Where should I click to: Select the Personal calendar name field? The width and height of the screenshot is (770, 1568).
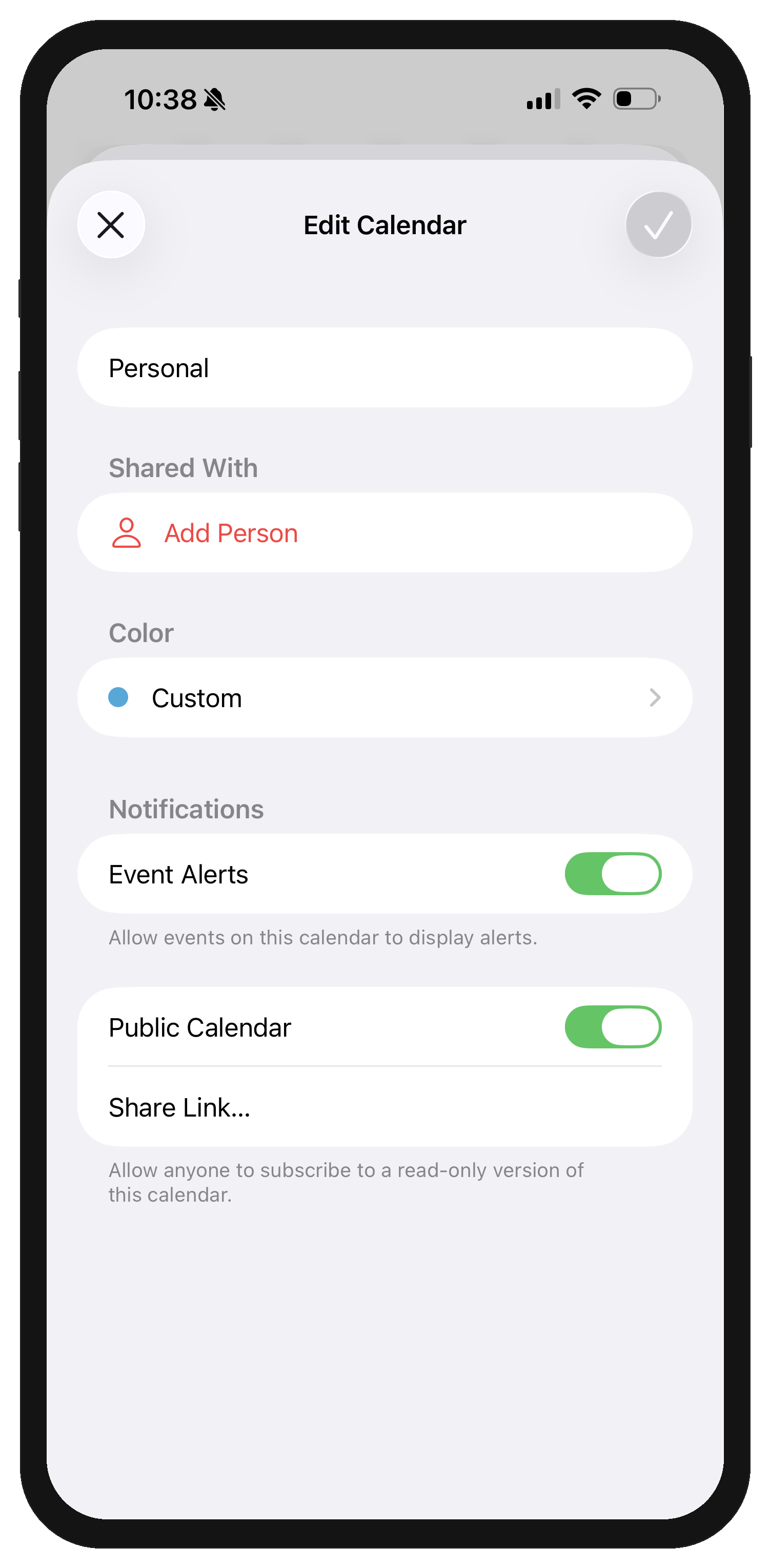[x=384, y=367]
